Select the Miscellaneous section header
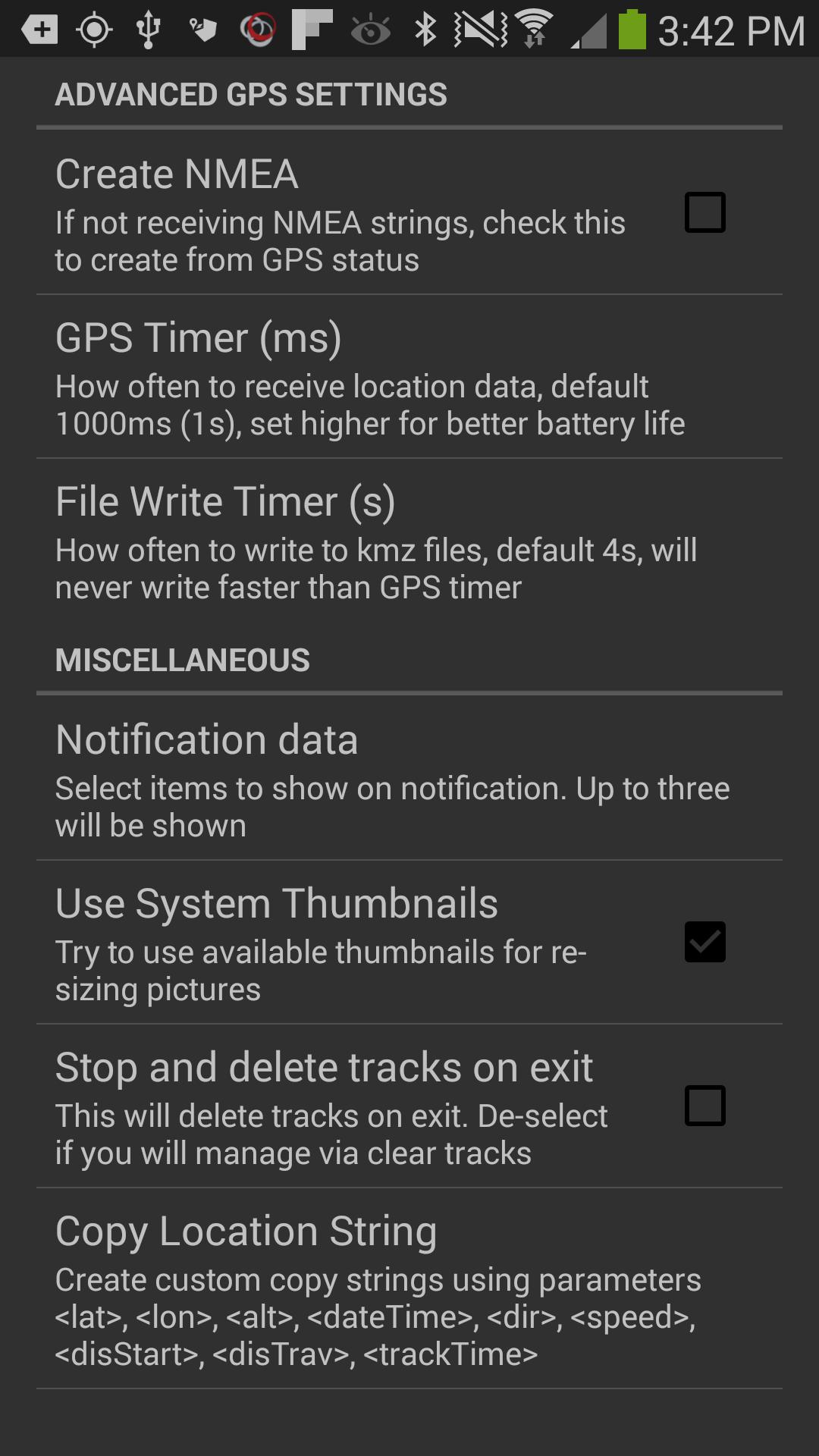819x1456 pixels. click(x=184, y=659)
